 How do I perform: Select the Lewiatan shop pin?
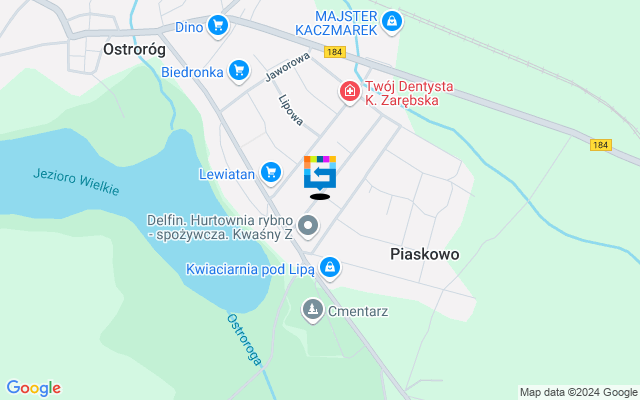(x=271, y=173)
